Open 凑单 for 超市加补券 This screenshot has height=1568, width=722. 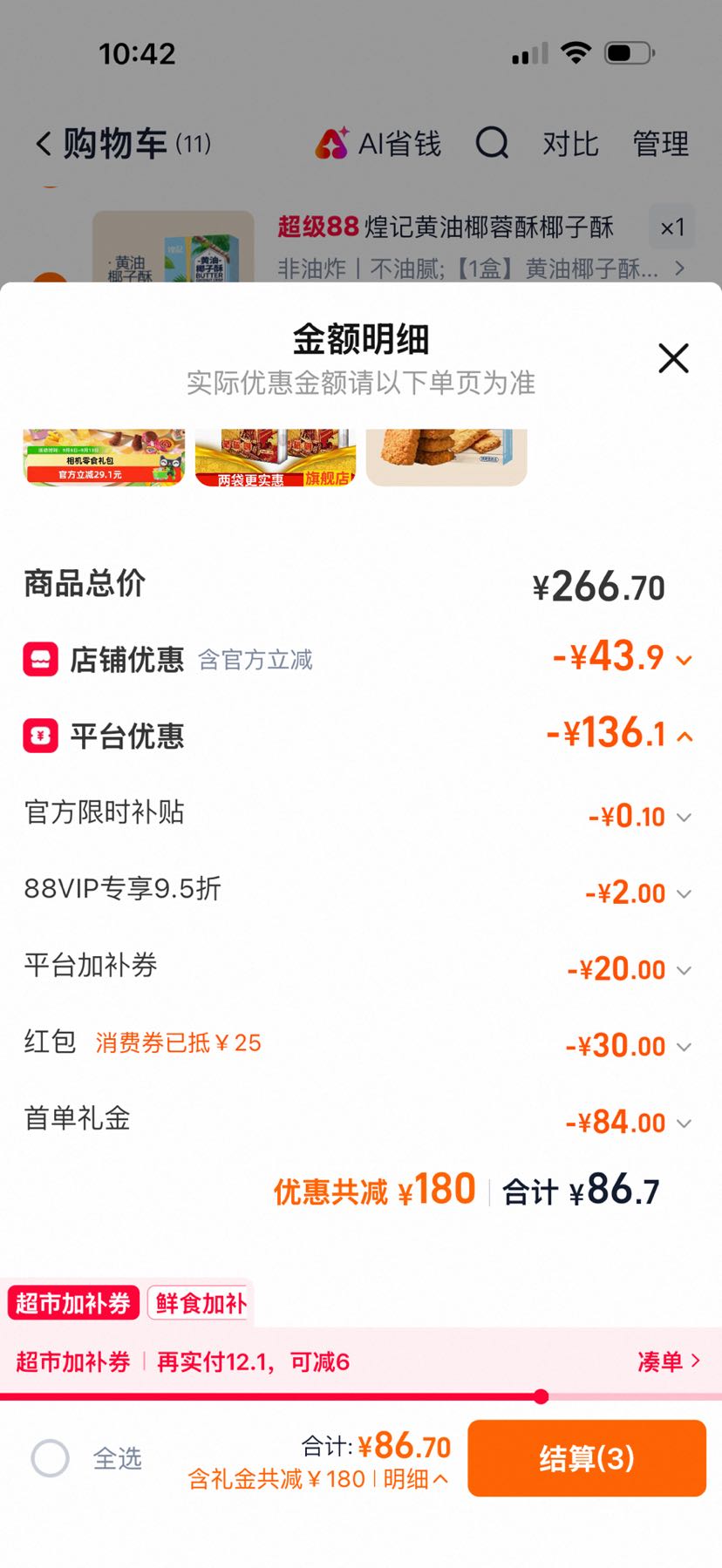[x=669, y=1361]
